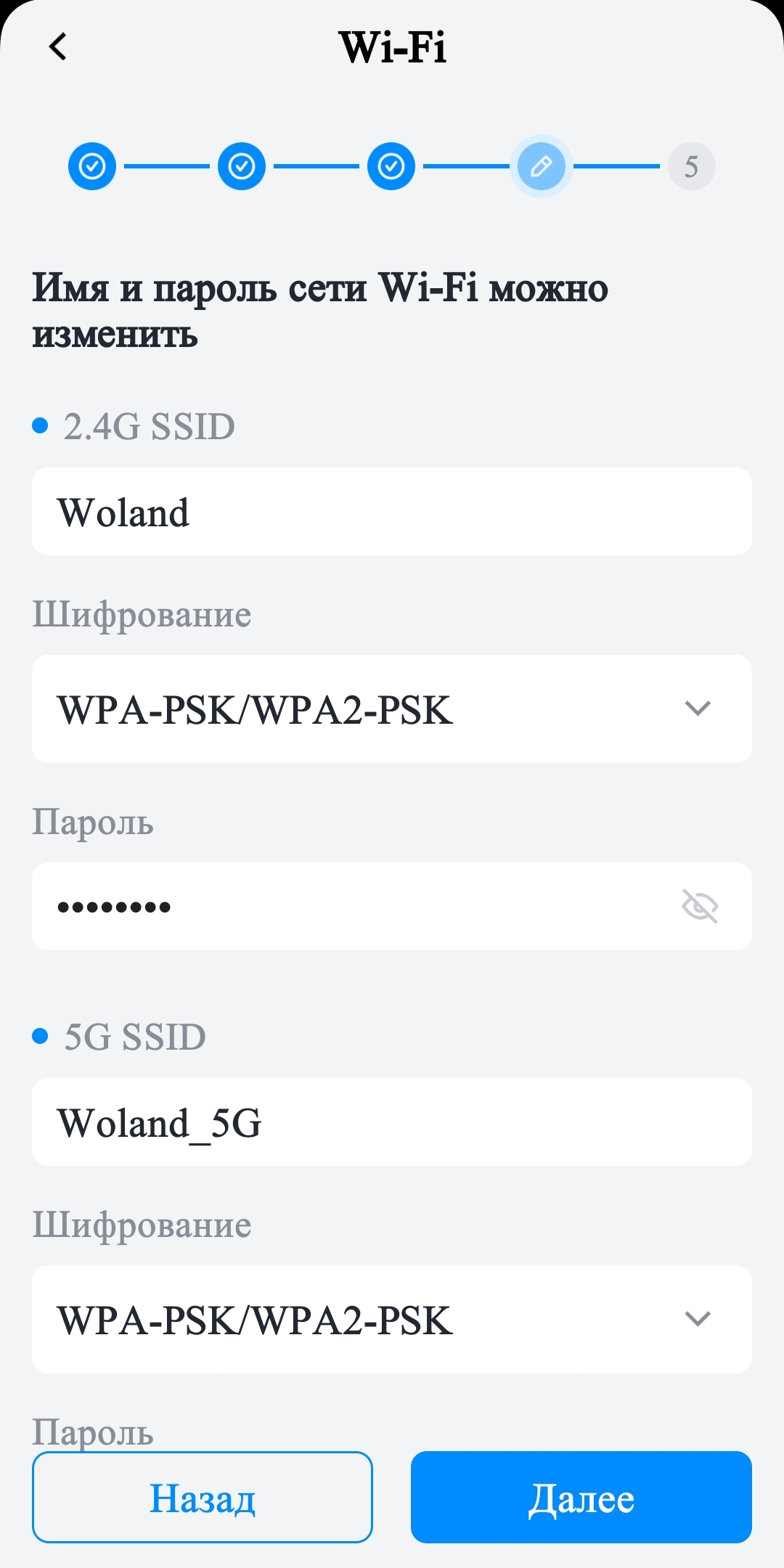Open the 2.4G encryption dropdown
This screenshot has width=784, height=1568.
pyautogui.click(x=392, y=709)
